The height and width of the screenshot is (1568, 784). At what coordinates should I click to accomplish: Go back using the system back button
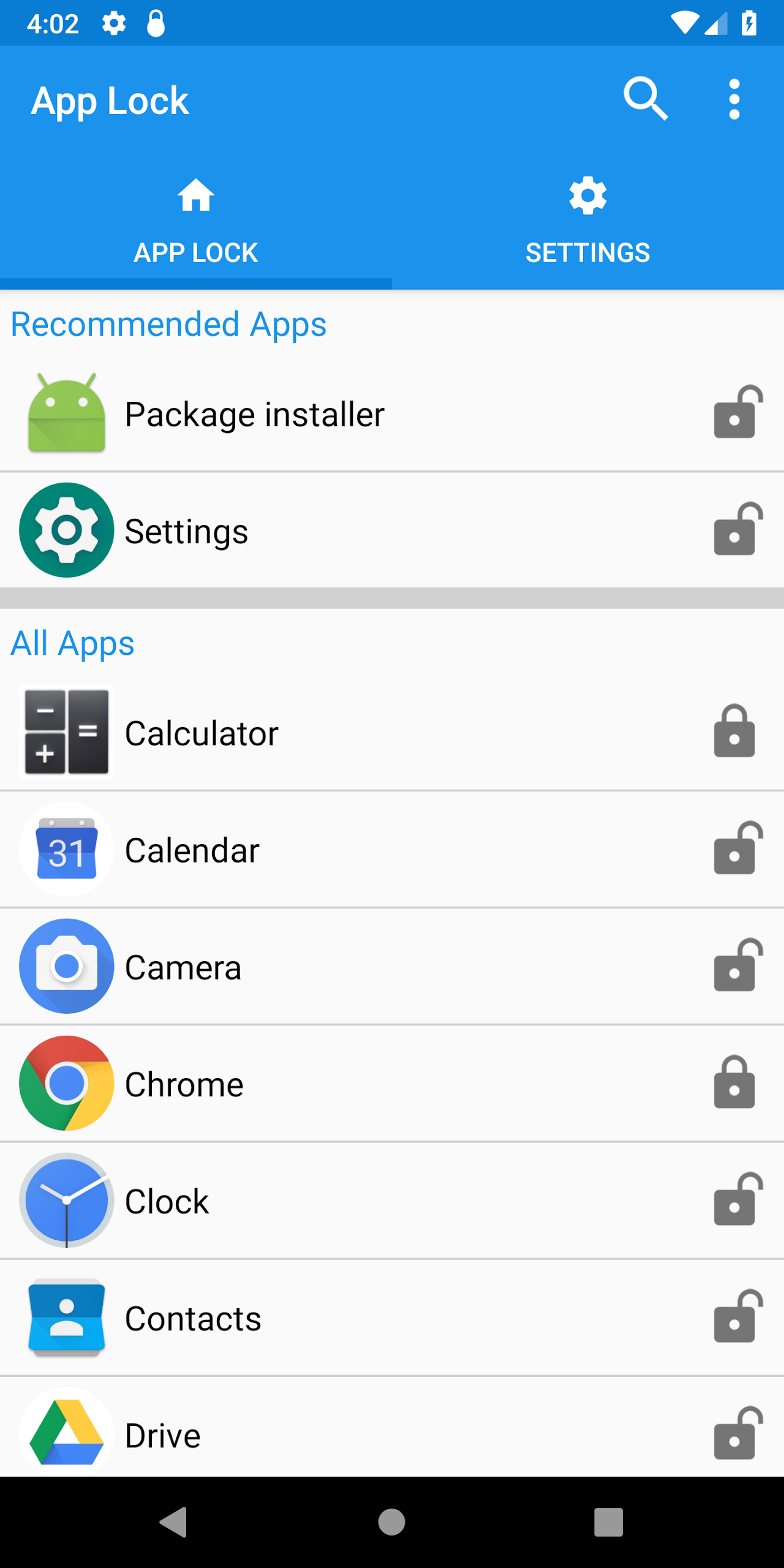[173, 1522]
